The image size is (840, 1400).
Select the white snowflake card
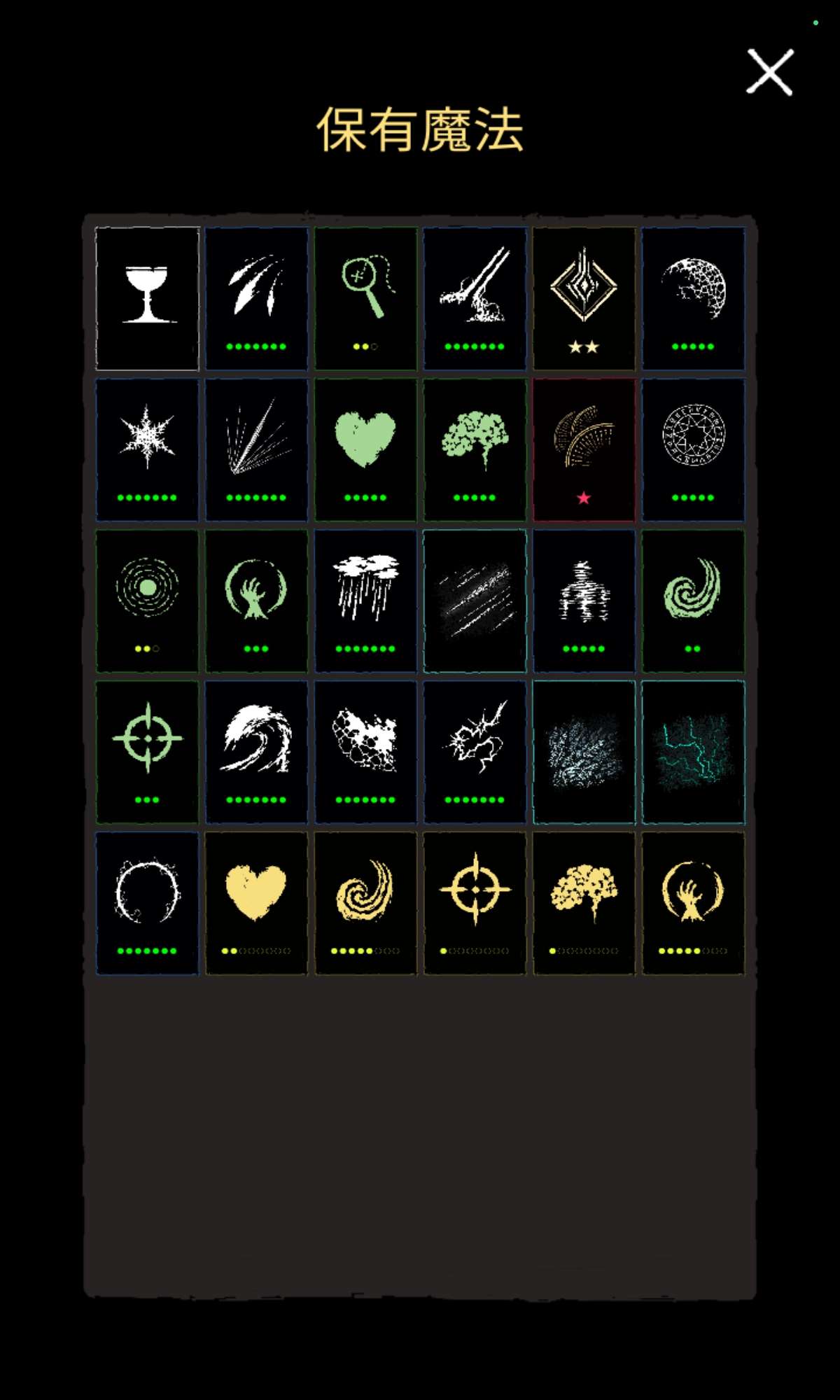click(x=147, y=449)
